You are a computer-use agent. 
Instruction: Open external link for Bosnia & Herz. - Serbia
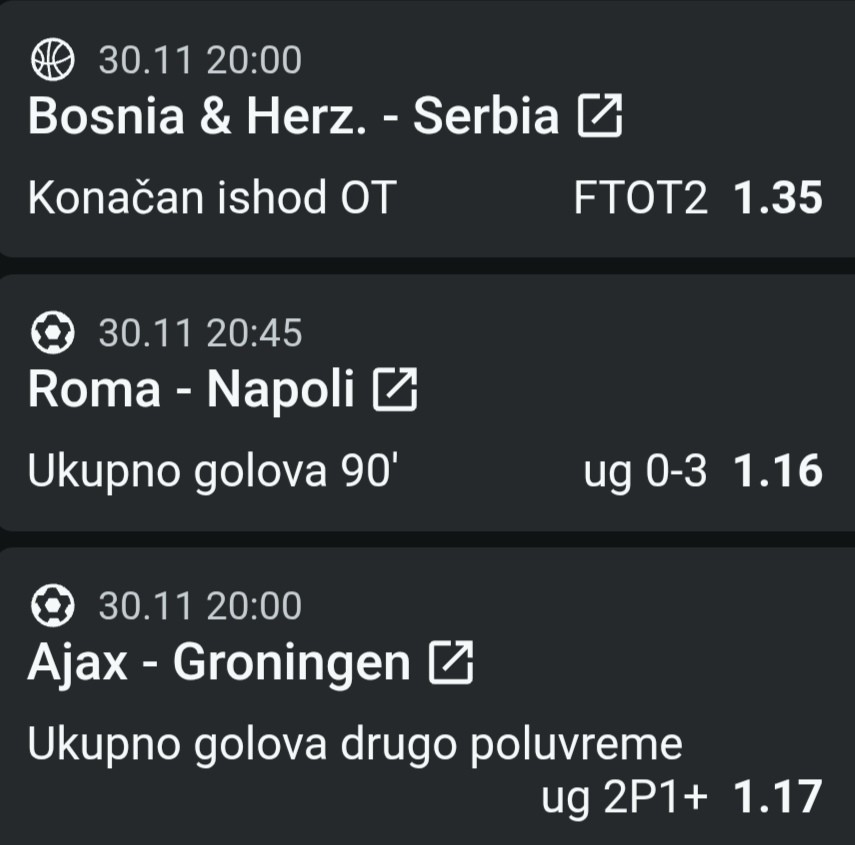tap(601, 118)
